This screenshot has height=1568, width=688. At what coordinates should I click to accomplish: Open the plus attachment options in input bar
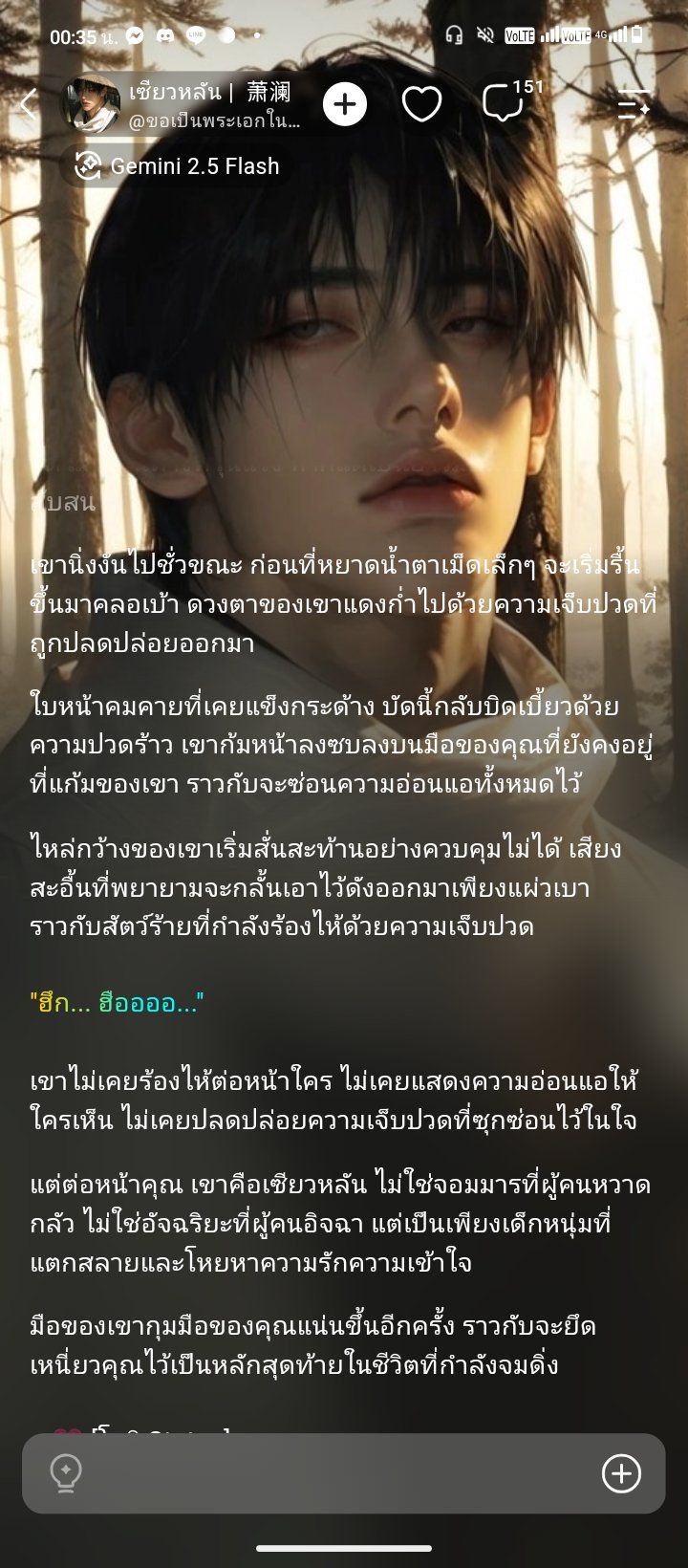[x=621, y=1473]
